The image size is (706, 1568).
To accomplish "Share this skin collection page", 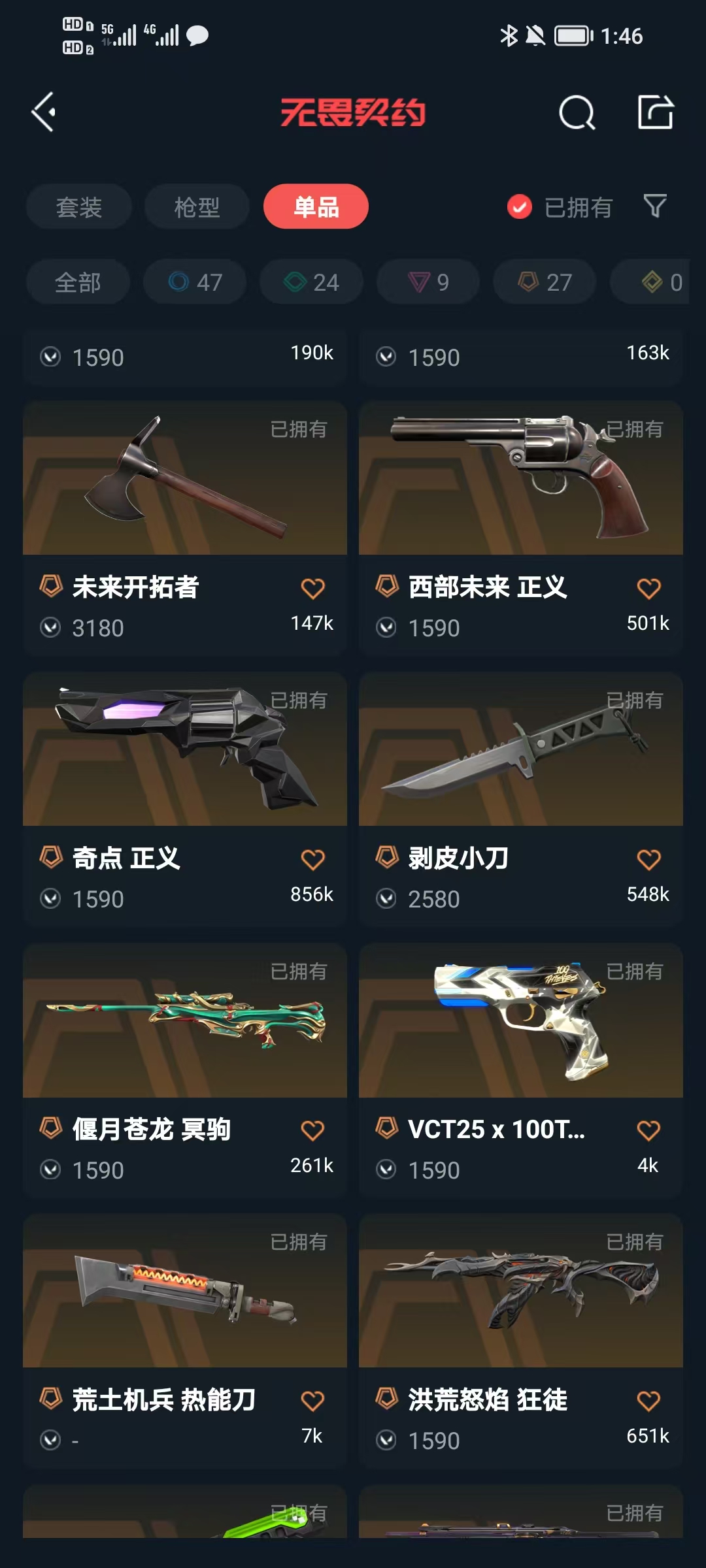I will pos(655,112).
